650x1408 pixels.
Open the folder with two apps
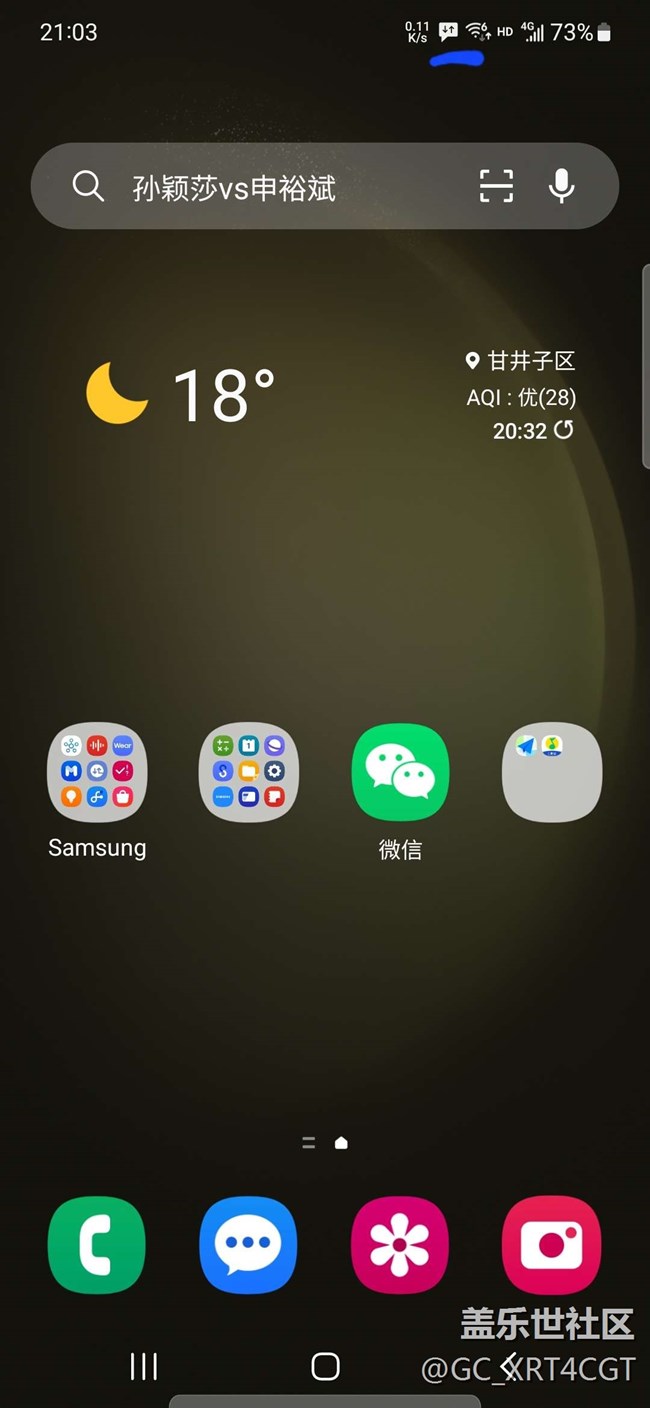click(x=551, y=772)
